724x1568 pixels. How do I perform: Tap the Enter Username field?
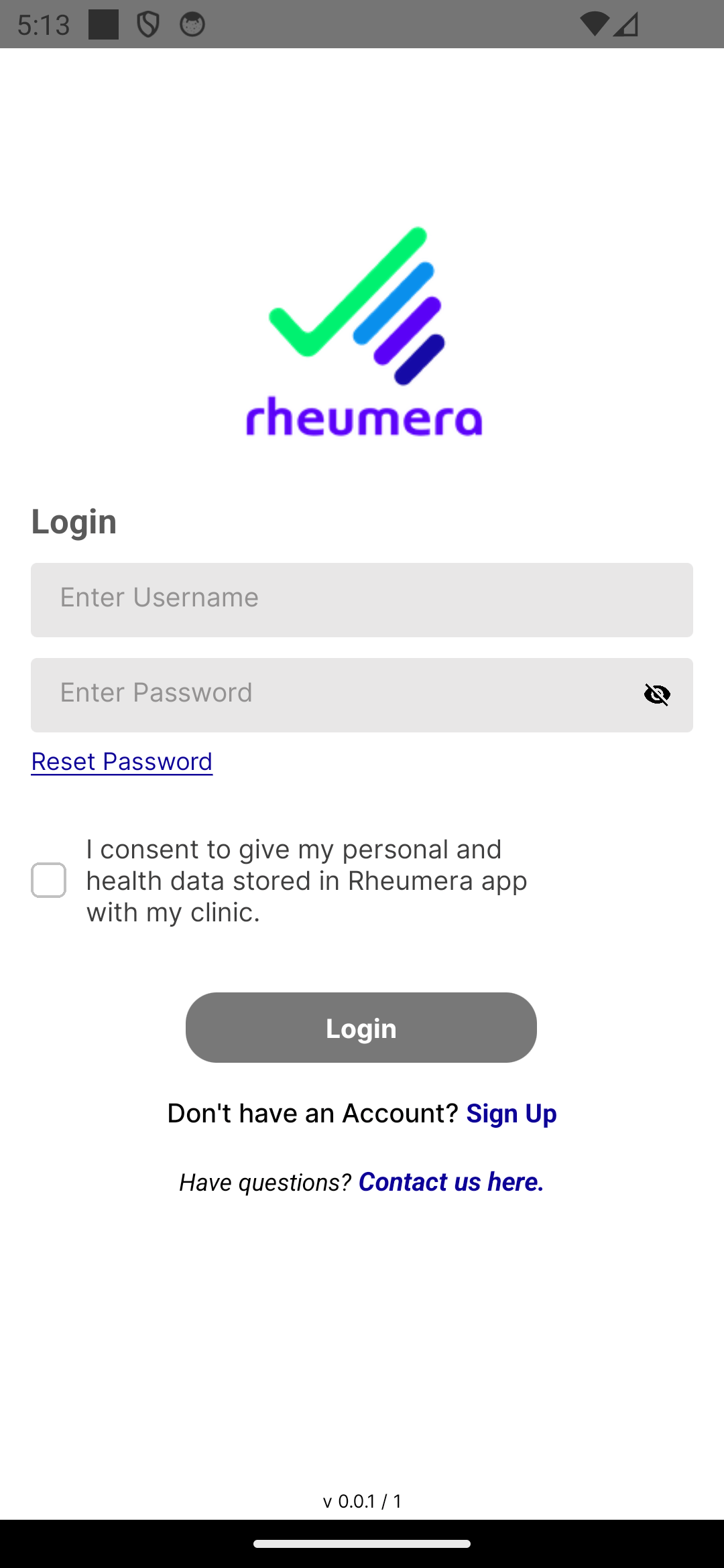(362, 600)
